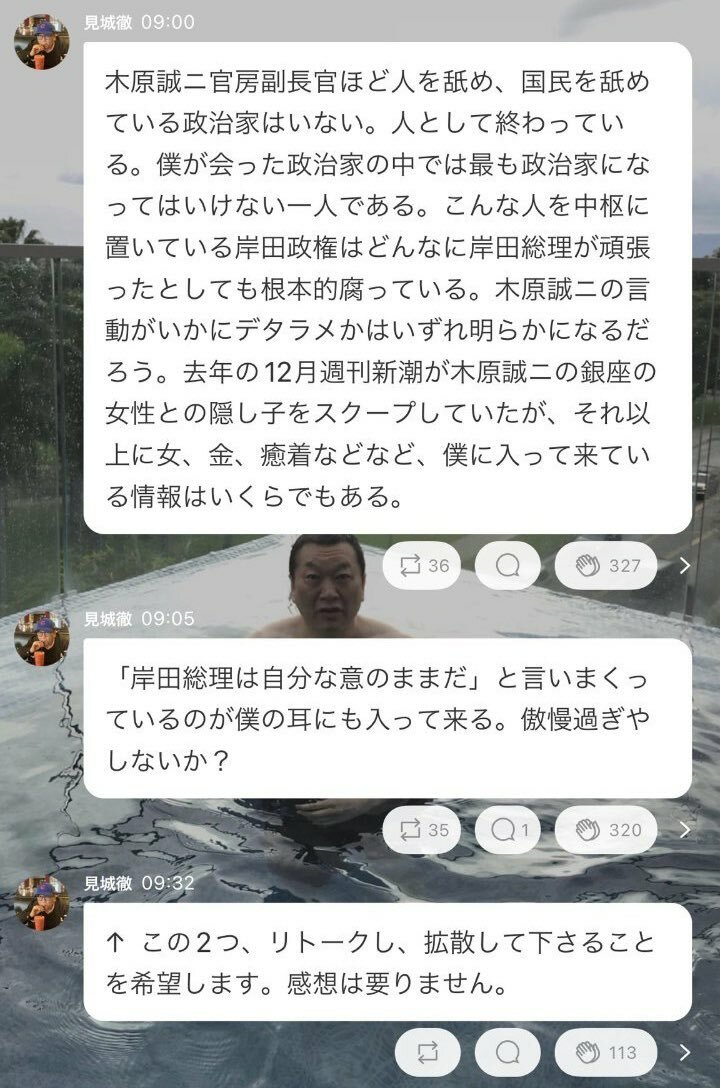Image resolution: width=720 pixels, height=1088 pixels.
Task: Retalk the 09:05 post with 35 retalks
Action: coord(421,830)
